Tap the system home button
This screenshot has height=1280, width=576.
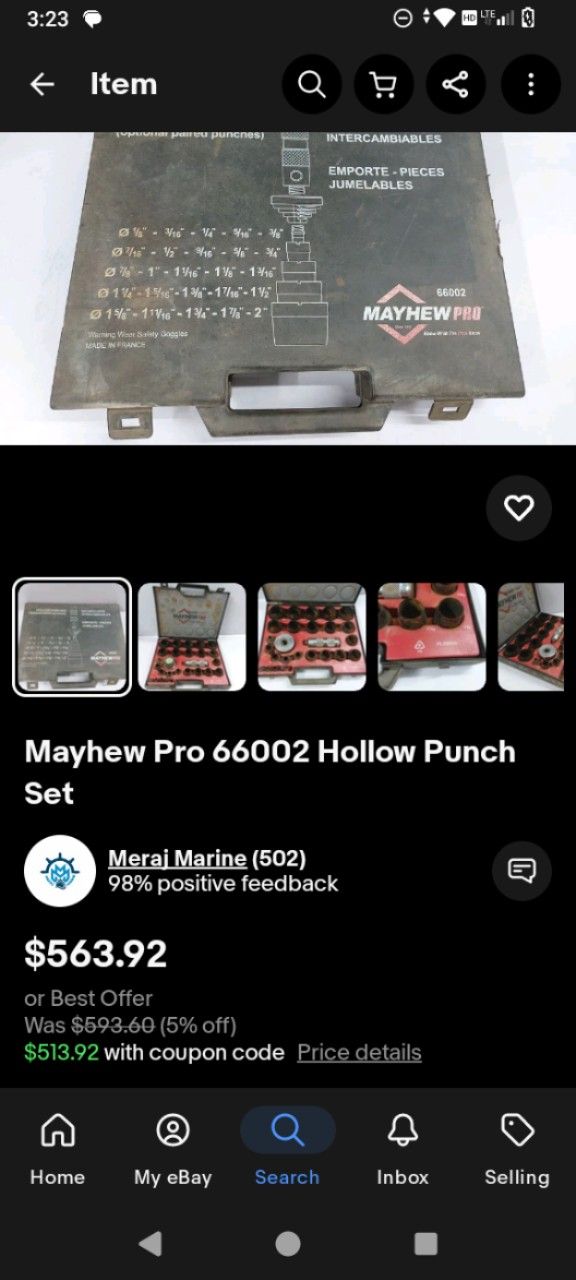(288, 1243)
